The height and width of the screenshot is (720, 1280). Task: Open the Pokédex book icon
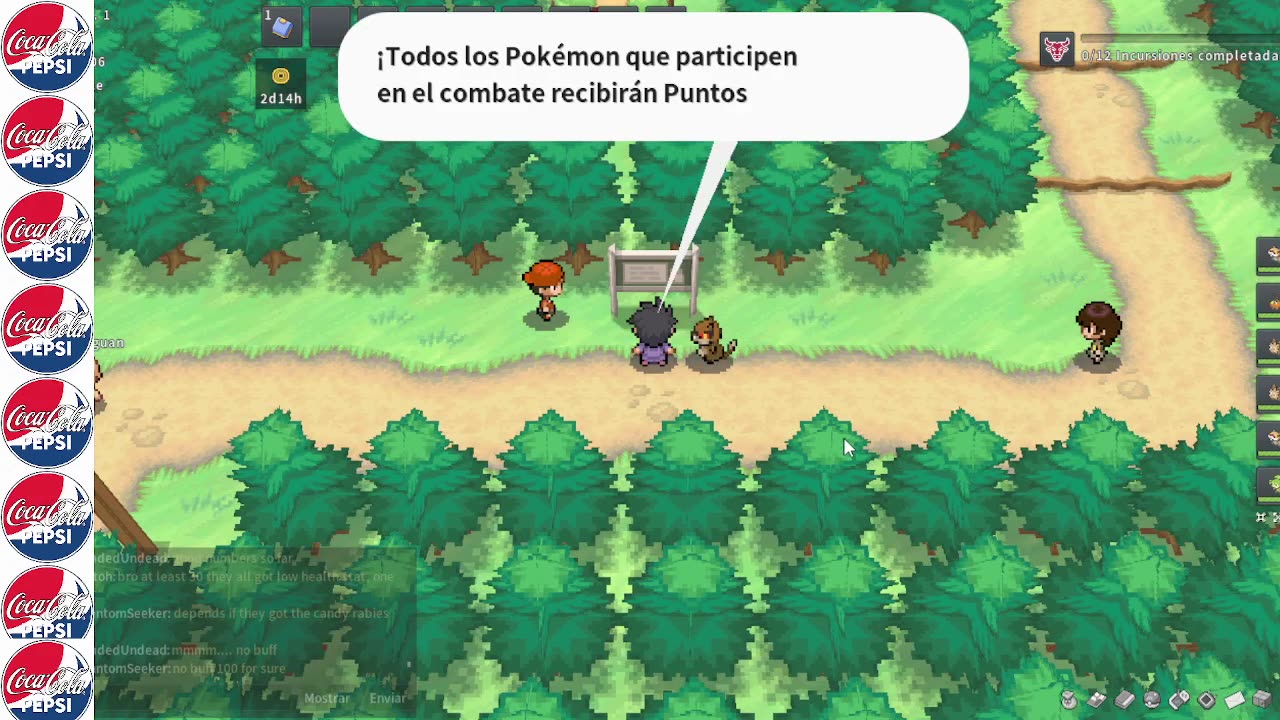pos(1125,700)
